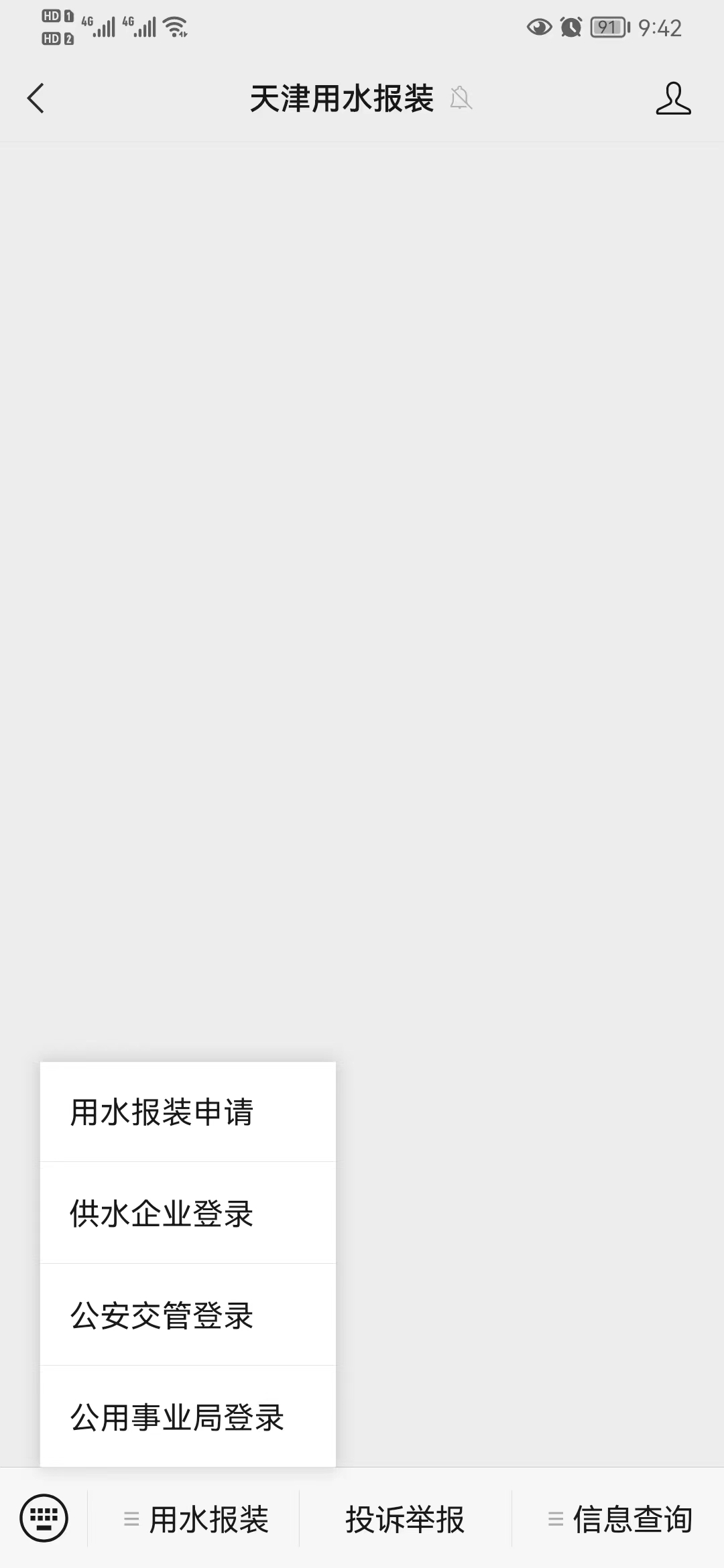Expand the 信息查询 bottom menu

[x=619, y=1519]
